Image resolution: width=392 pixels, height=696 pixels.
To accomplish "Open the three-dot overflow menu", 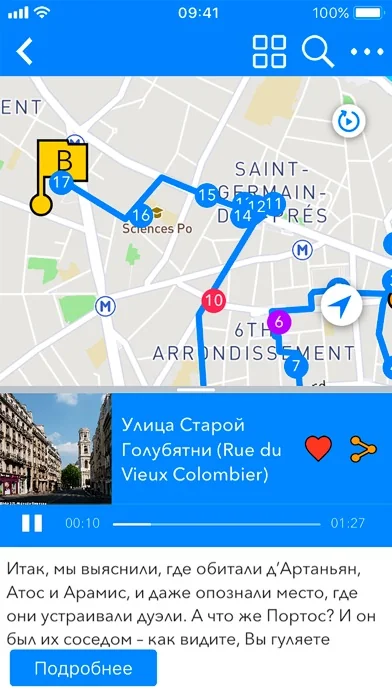I will pos(367,51).
